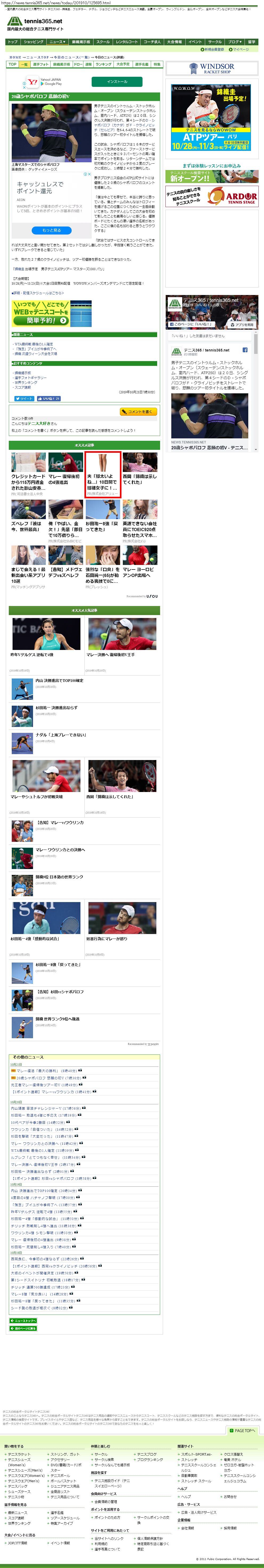This screenshot has width=264, height=1568.
Task: Open マイページ link
Action: click(x=240, y=49)
